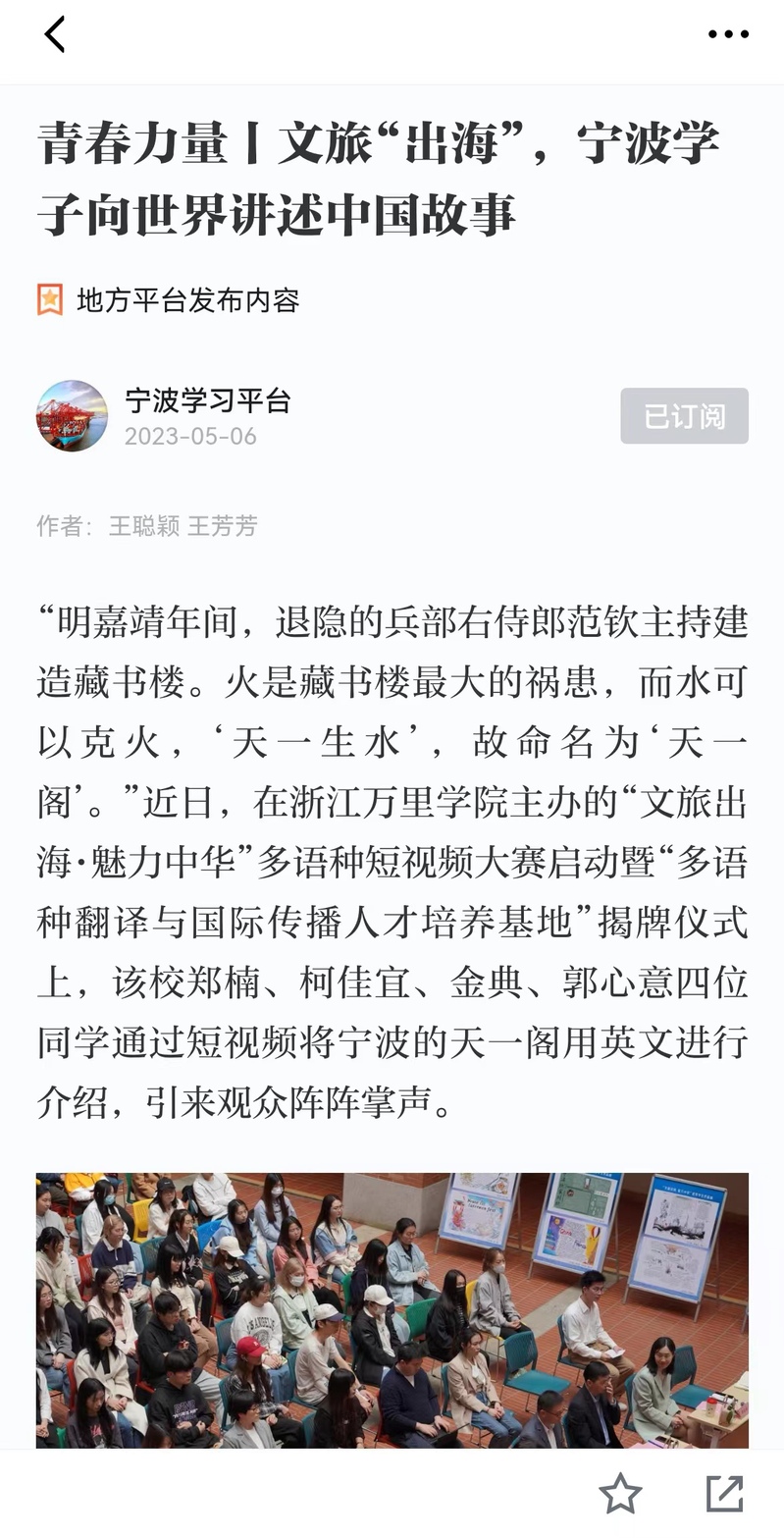Share the article via the share icon
Screen dimensions: 784x1538
tap(725, 1494)
